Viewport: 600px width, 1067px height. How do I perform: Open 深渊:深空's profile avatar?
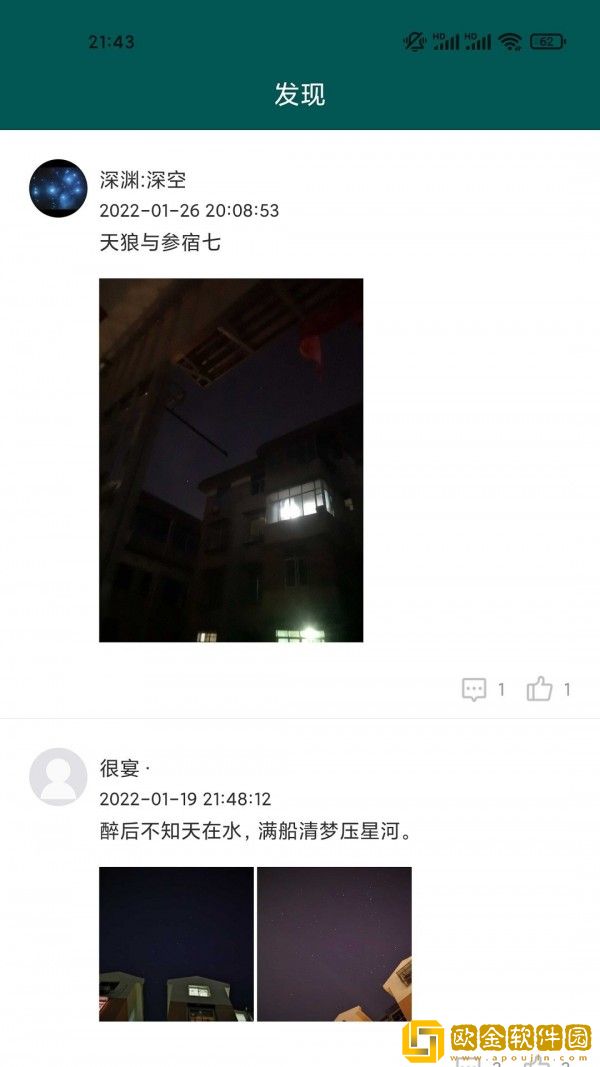point(58,188)
